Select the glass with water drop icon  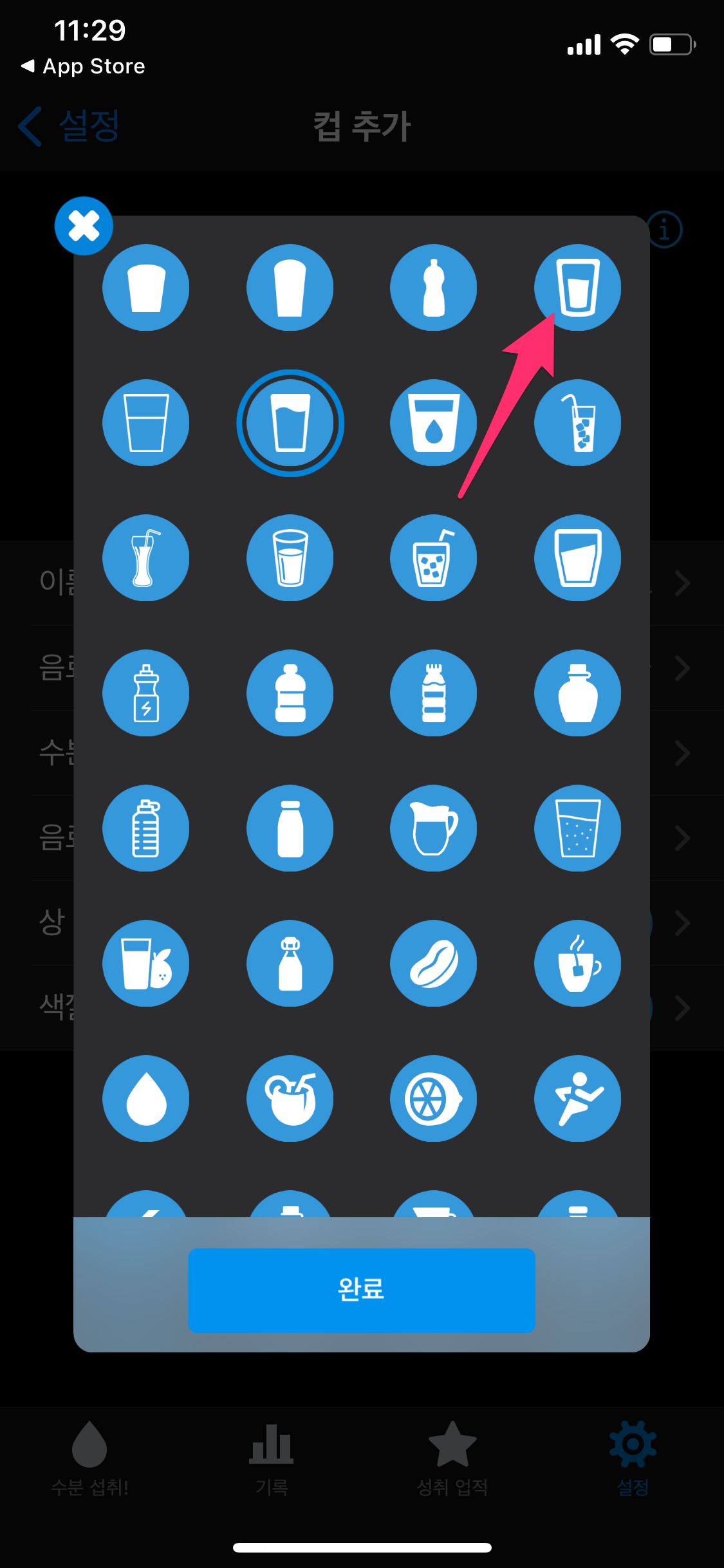coord(434,422)
